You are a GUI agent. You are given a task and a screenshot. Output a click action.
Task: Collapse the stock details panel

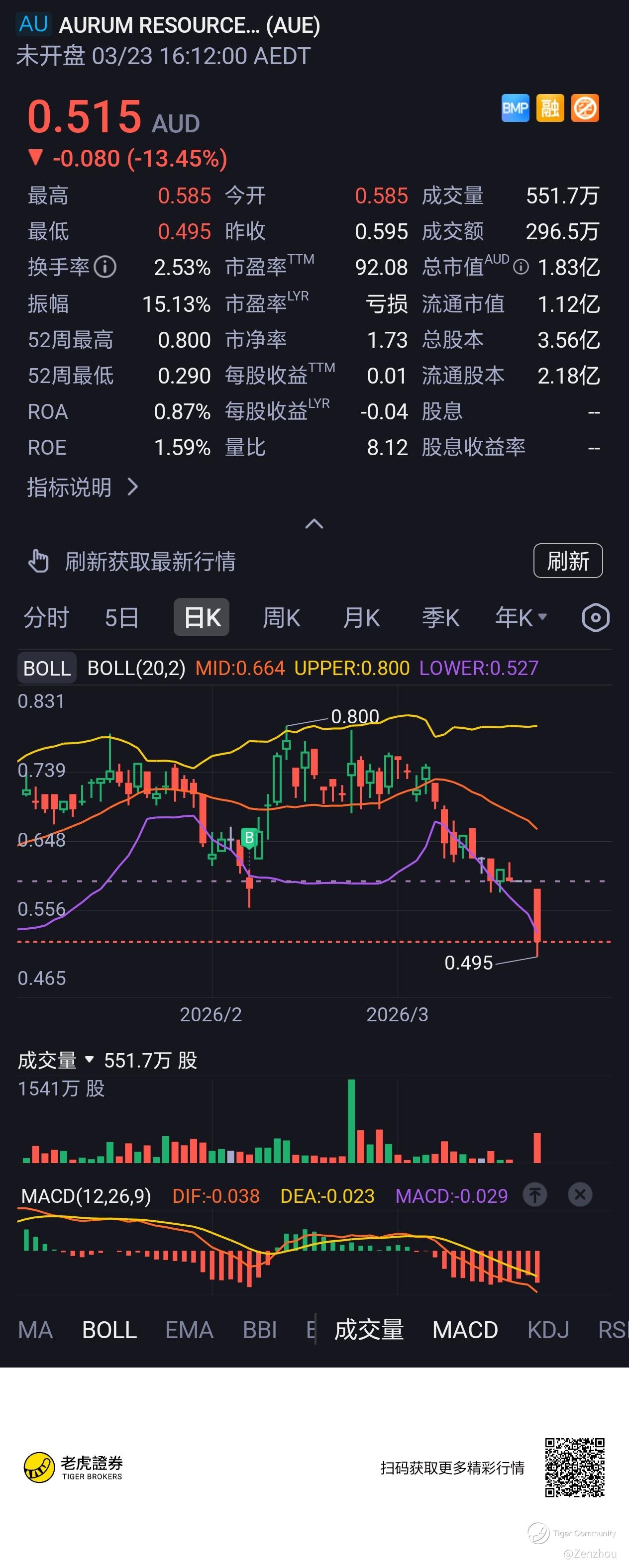point(314,523)
